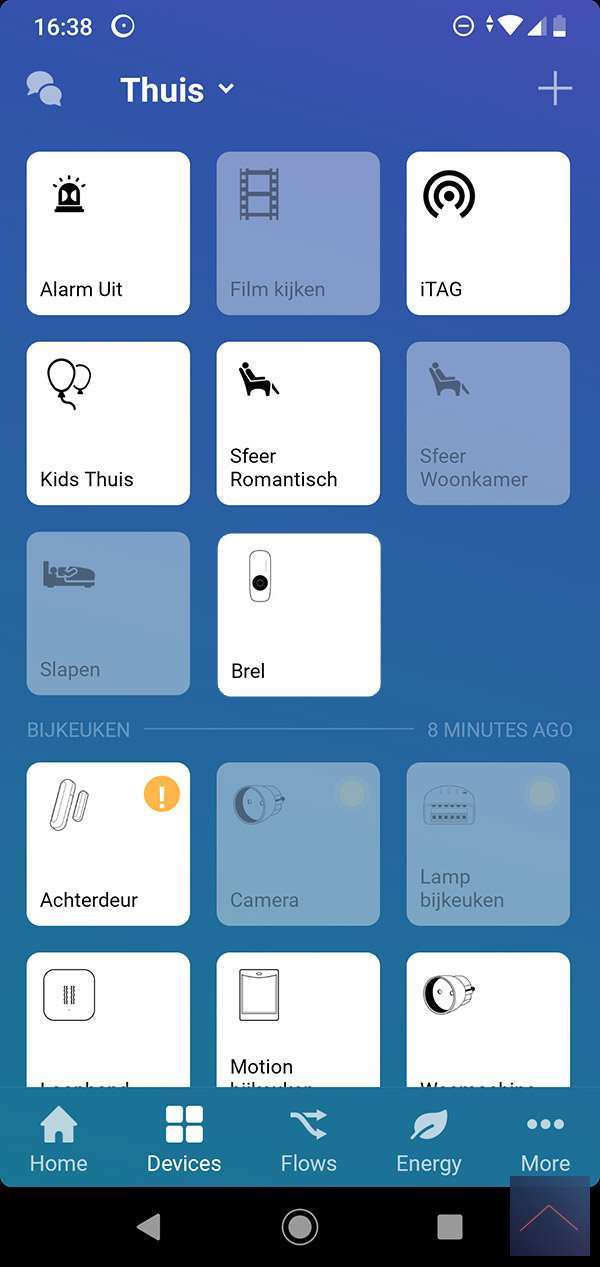Add a new device with plus icon

[555, 89]
